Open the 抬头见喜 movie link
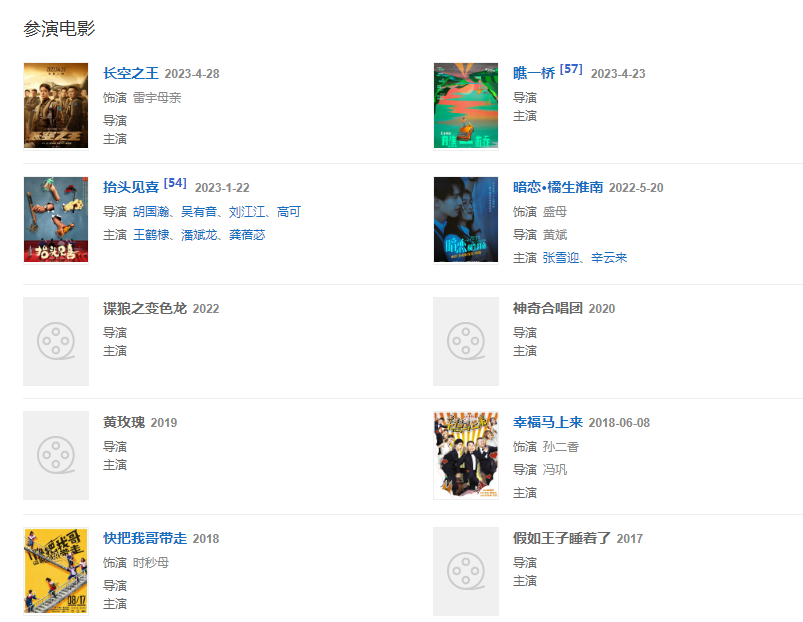Screen dimensions: 803x622 pos(131,187)
